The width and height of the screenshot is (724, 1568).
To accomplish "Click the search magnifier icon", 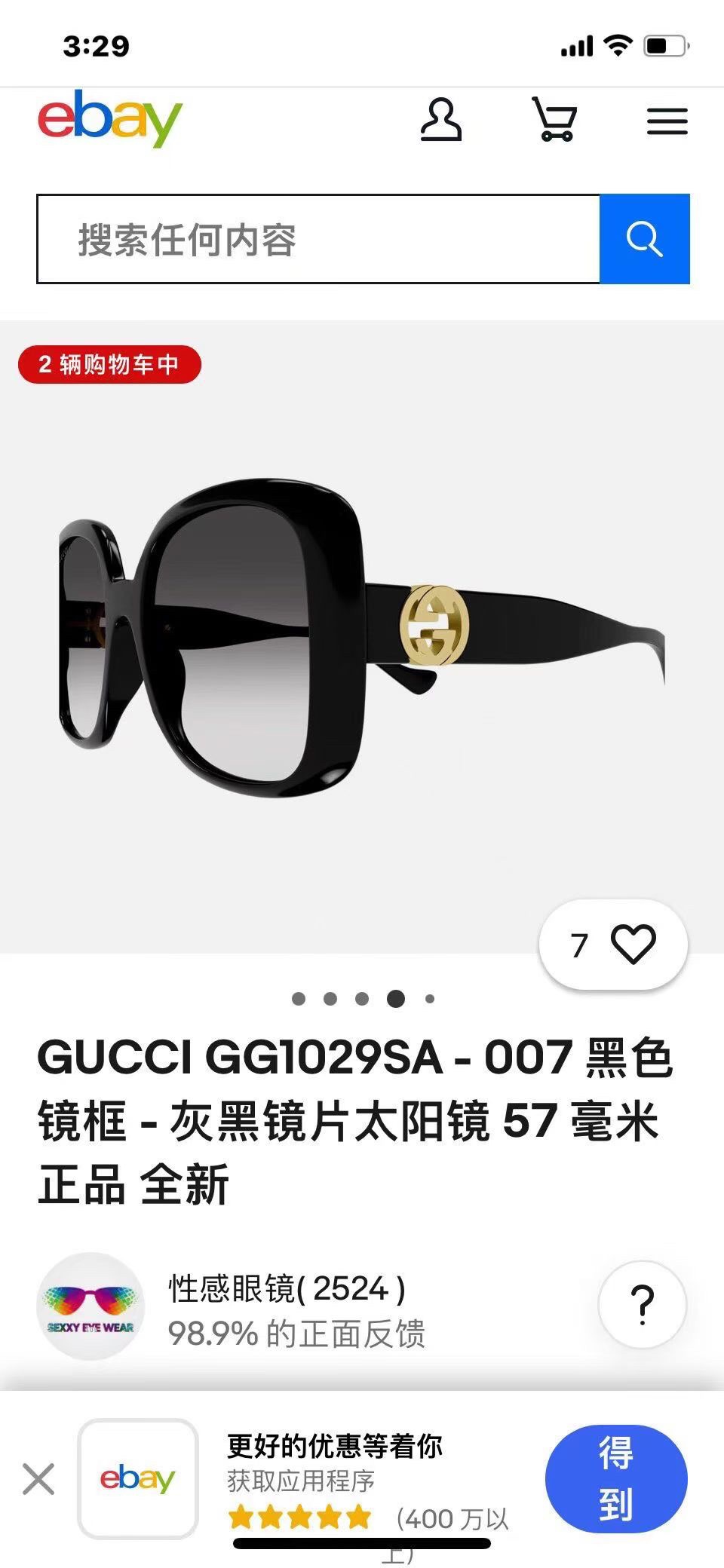I will tap(645, 239).
